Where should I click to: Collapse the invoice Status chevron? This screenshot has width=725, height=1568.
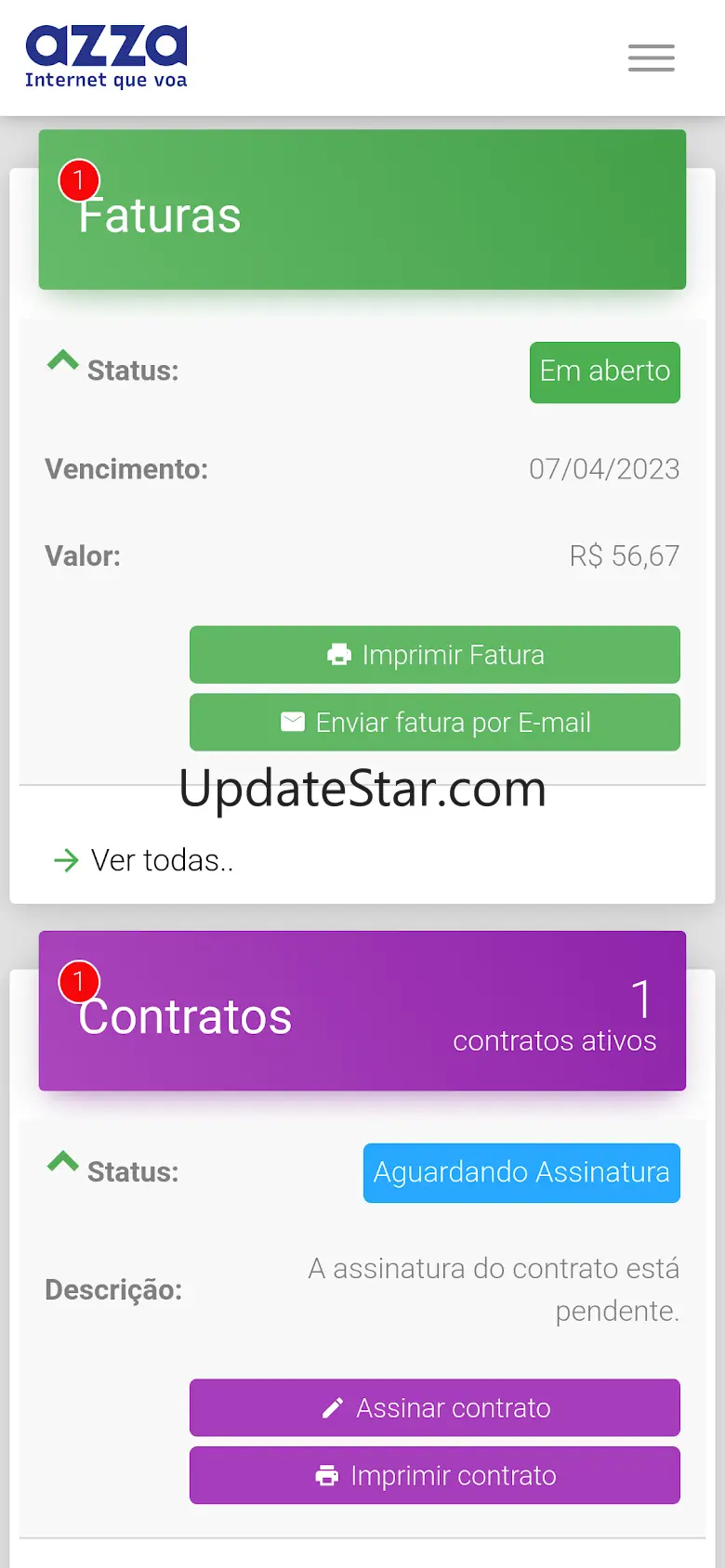(63, 360)
